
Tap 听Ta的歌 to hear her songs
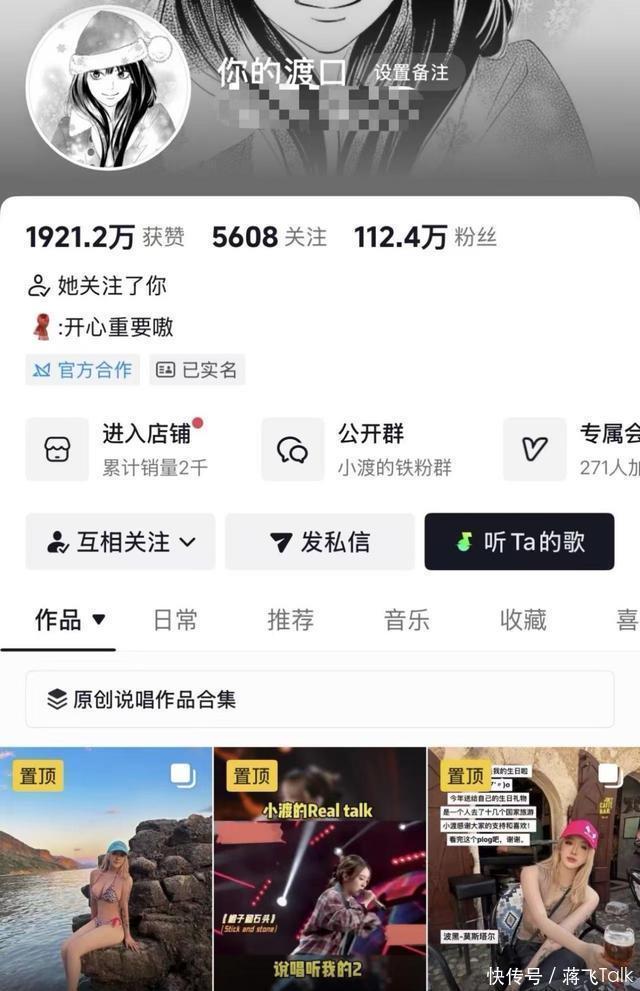coord(519,542)
